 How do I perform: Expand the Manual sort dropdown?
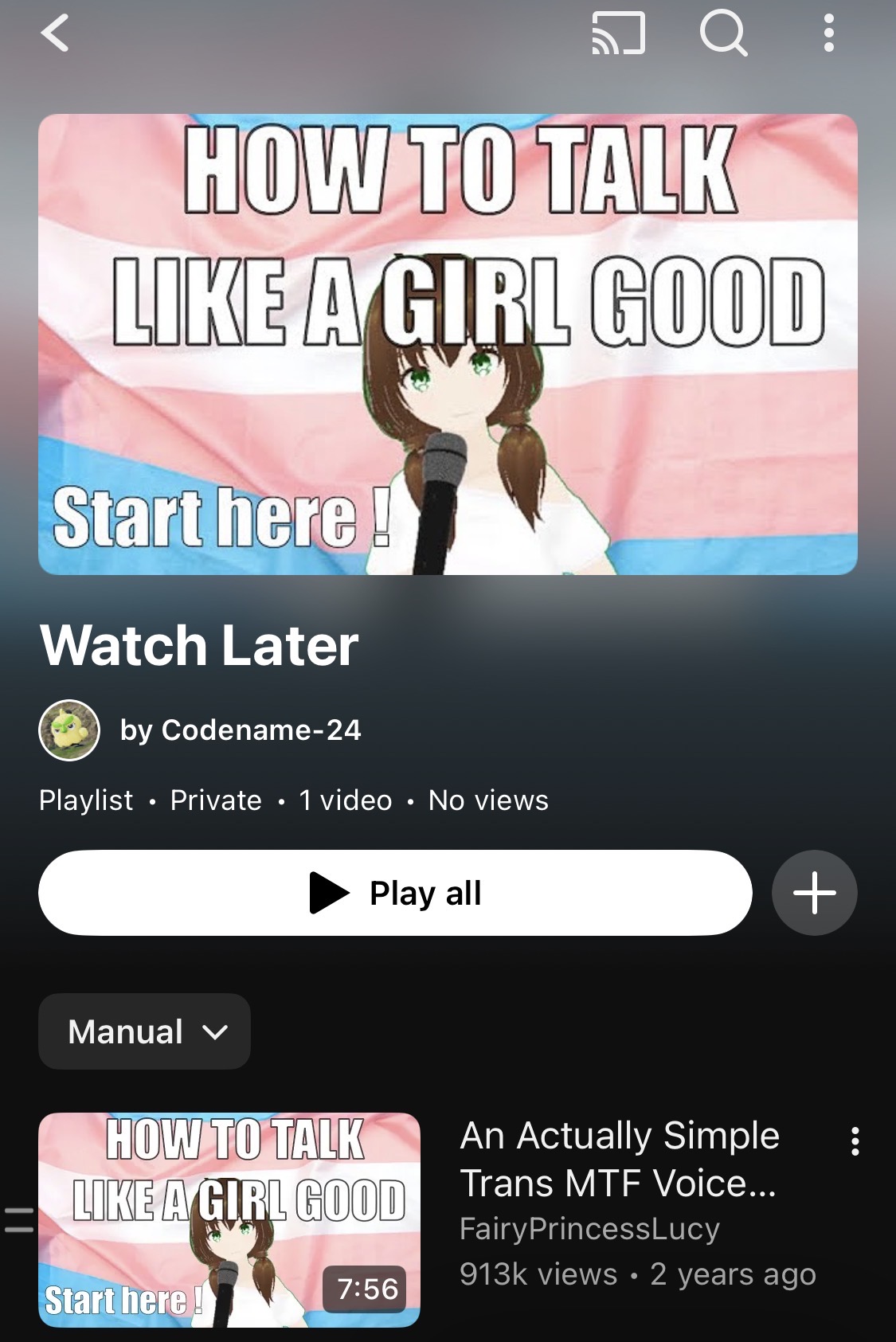point(144,1031)
